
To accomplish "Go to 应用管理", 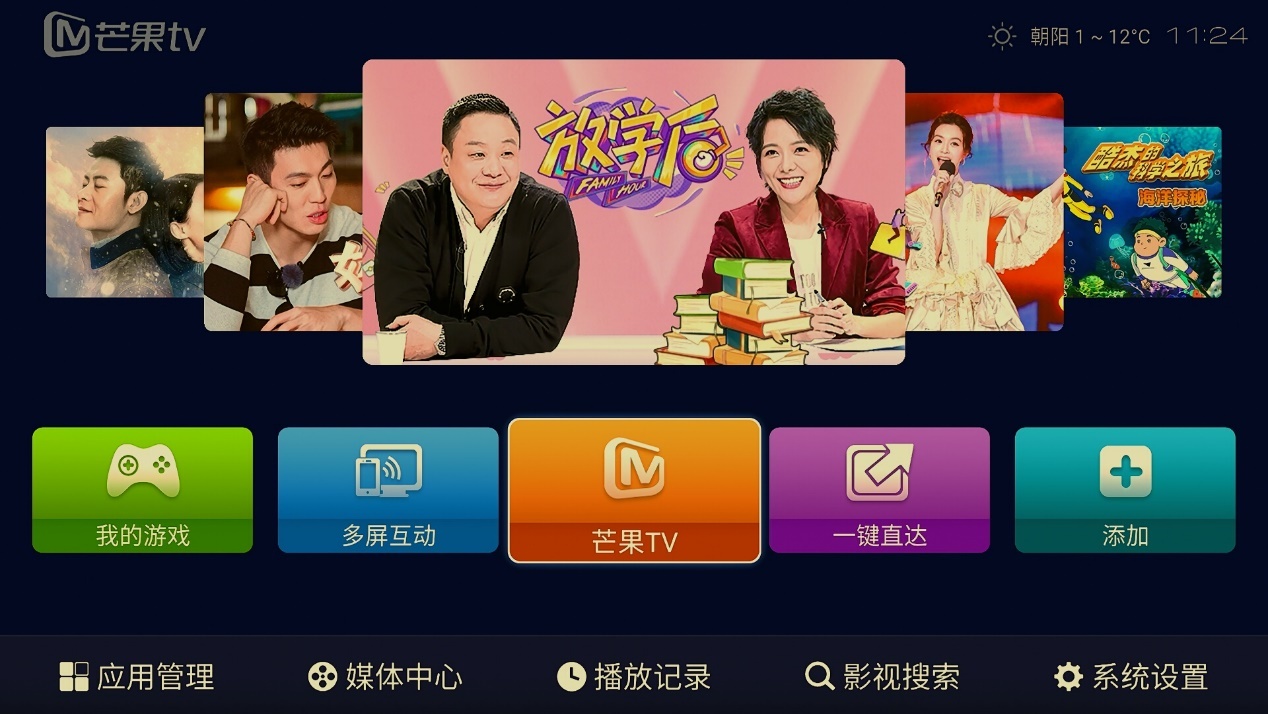I will [x=137, y=677].
